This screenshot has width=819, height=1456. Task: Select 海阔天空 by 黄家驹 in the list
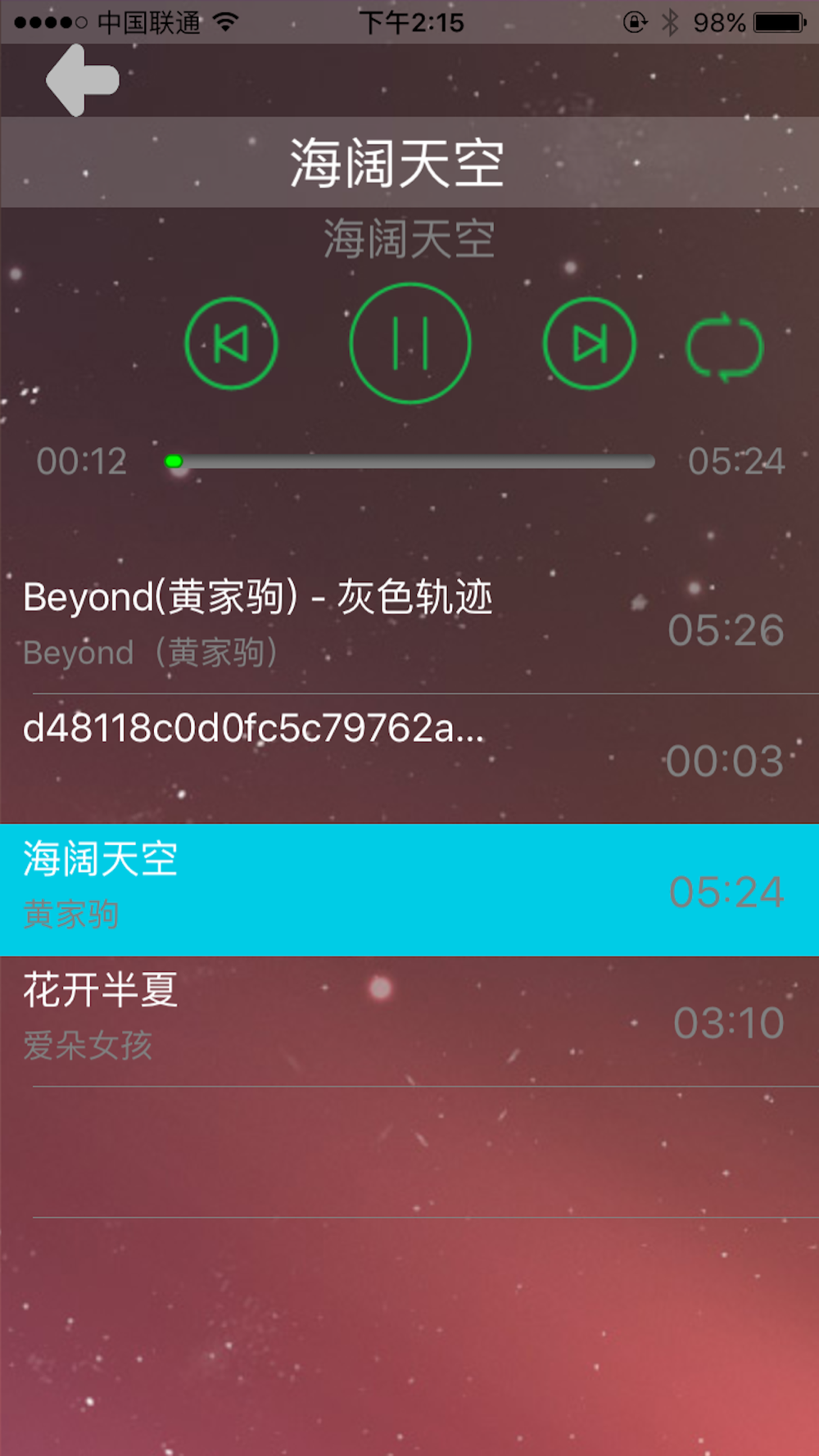328,889
